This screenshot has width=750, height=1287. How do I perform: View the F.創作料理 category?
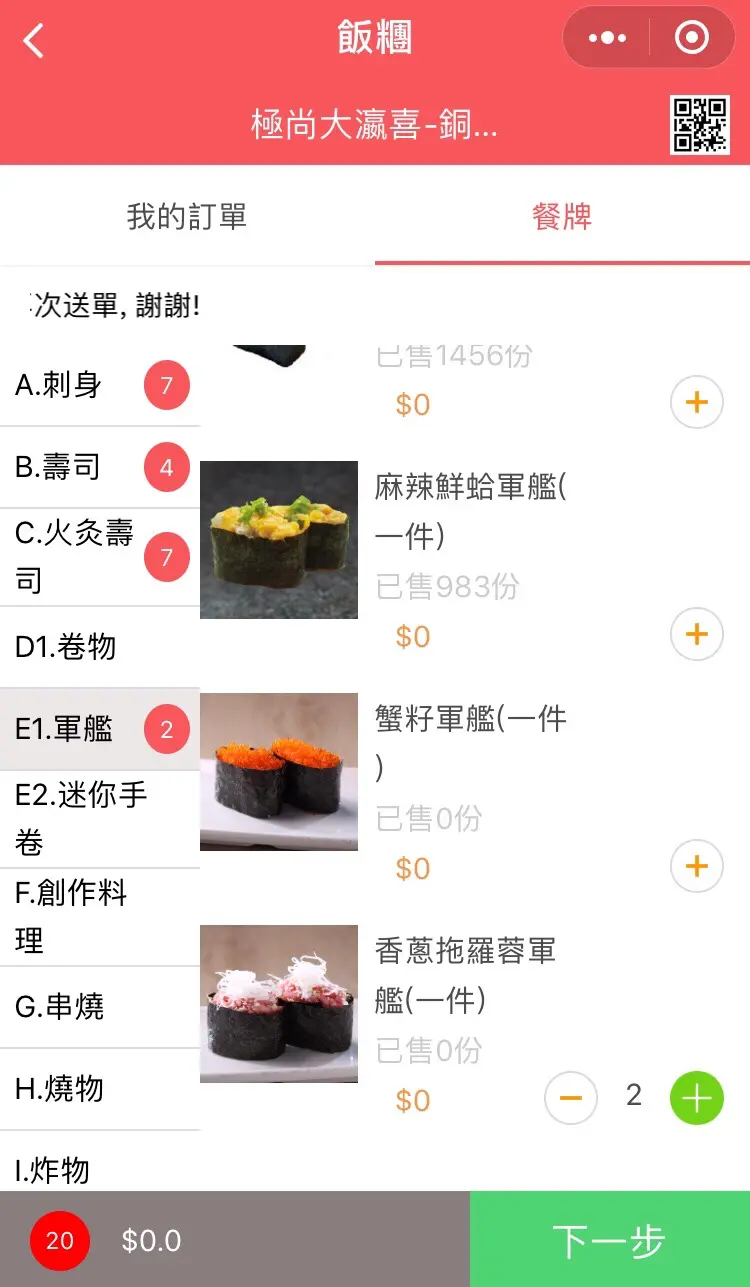pos(100,916)
